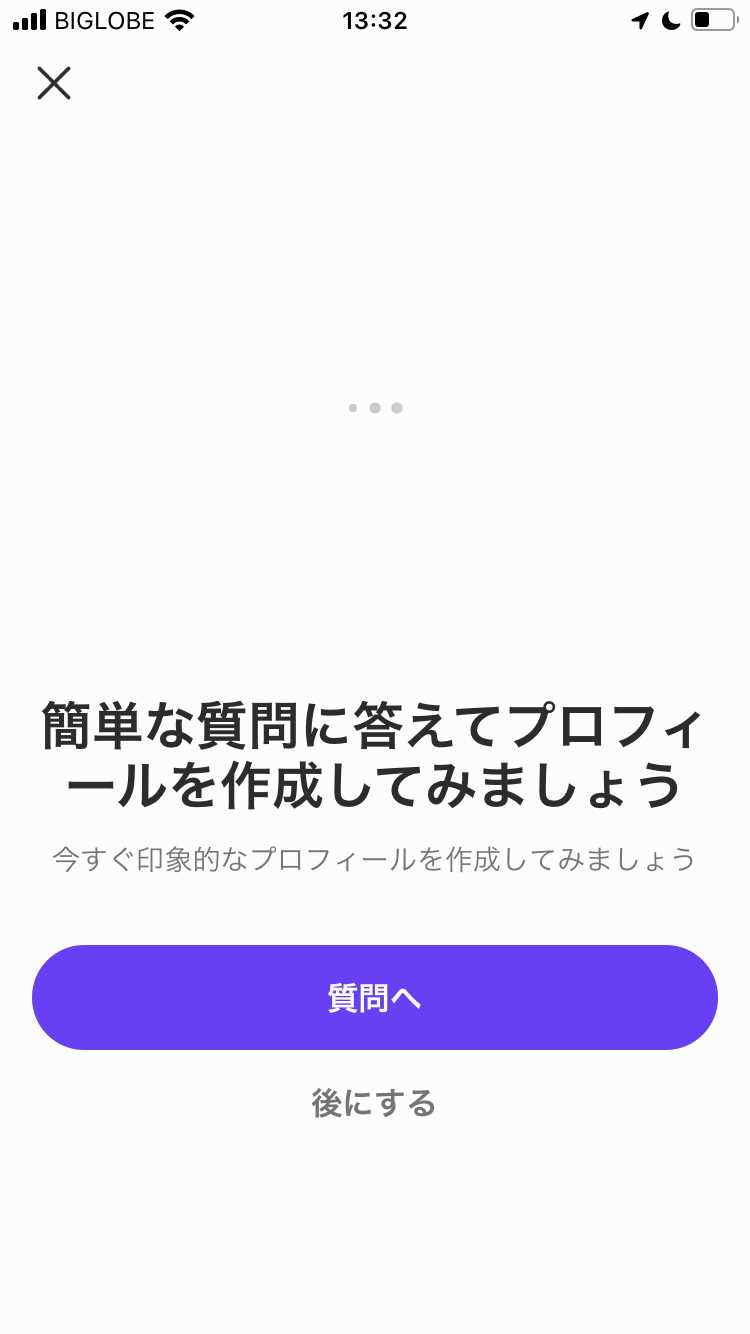The height and width of the screenshot is (1334, 750).
Task: Select the leftmost page indicator dot
Action: pos(353,407)
